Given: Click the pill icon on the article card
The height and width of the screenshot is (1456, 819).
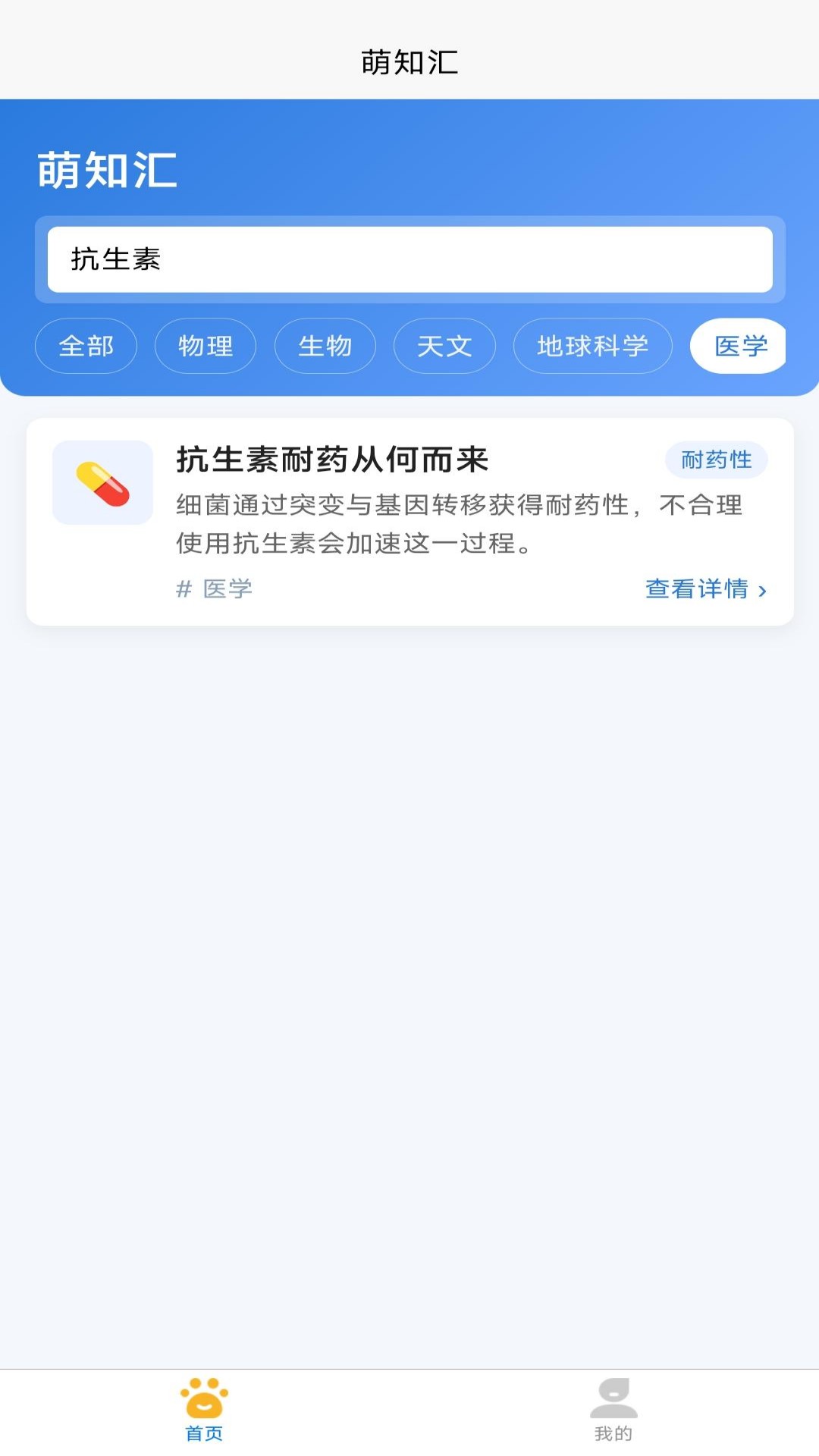Looking at the screenshot, I should click(102, 482).
